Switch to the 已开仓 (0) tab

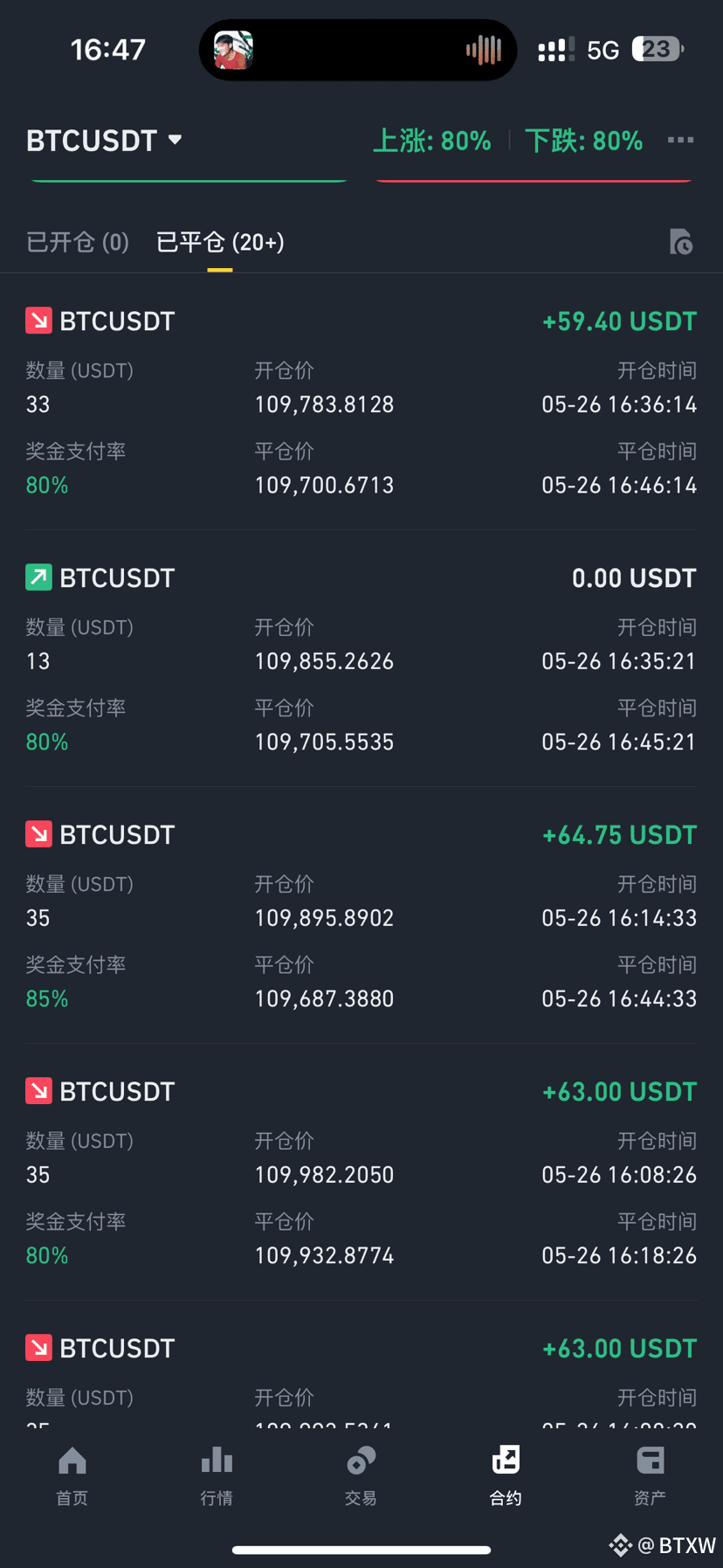[78, 242]
